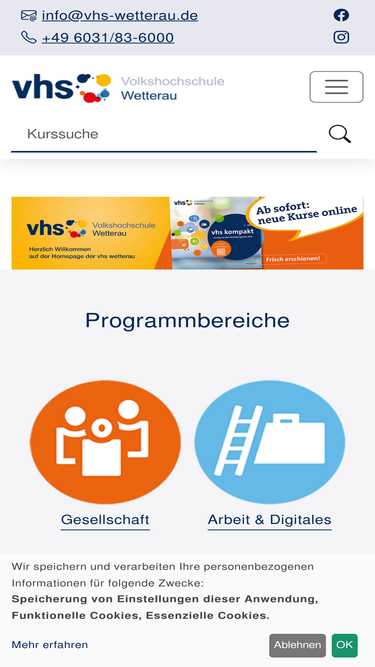Open the Gesellschaft program area link
This screenshot has height=667, width=375.
tap(105, 520)
